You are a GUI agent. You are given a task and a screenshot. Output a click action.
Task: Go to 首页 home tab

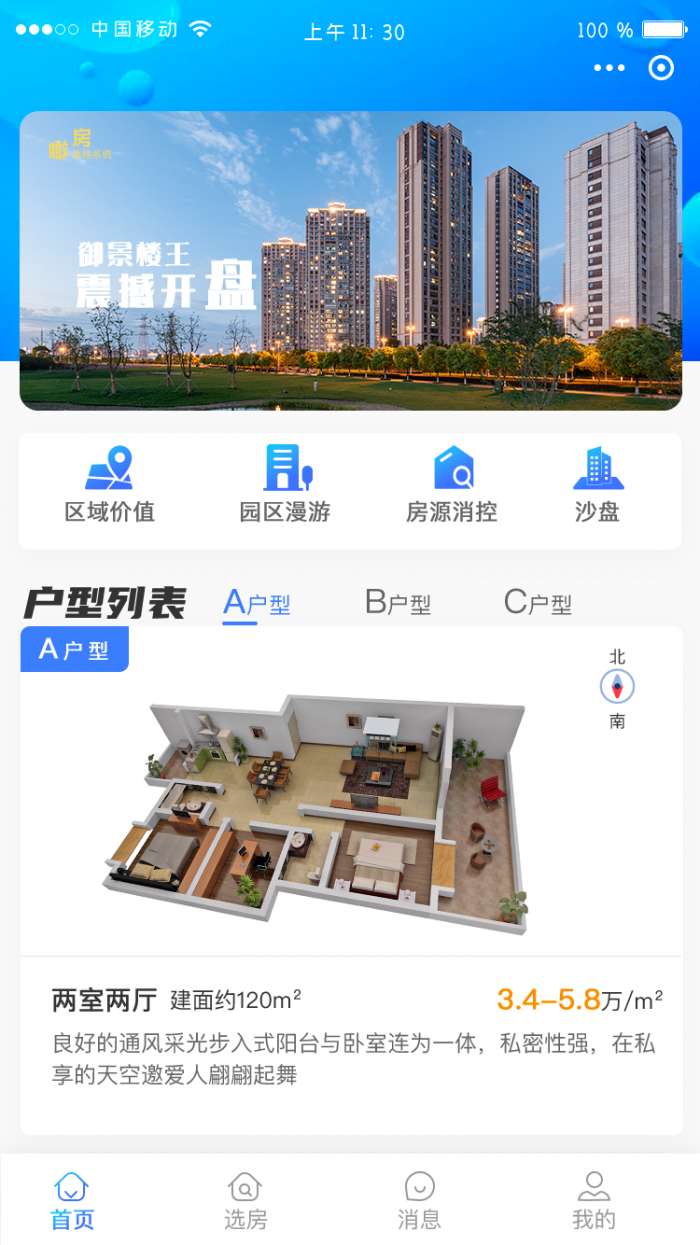72,1201
